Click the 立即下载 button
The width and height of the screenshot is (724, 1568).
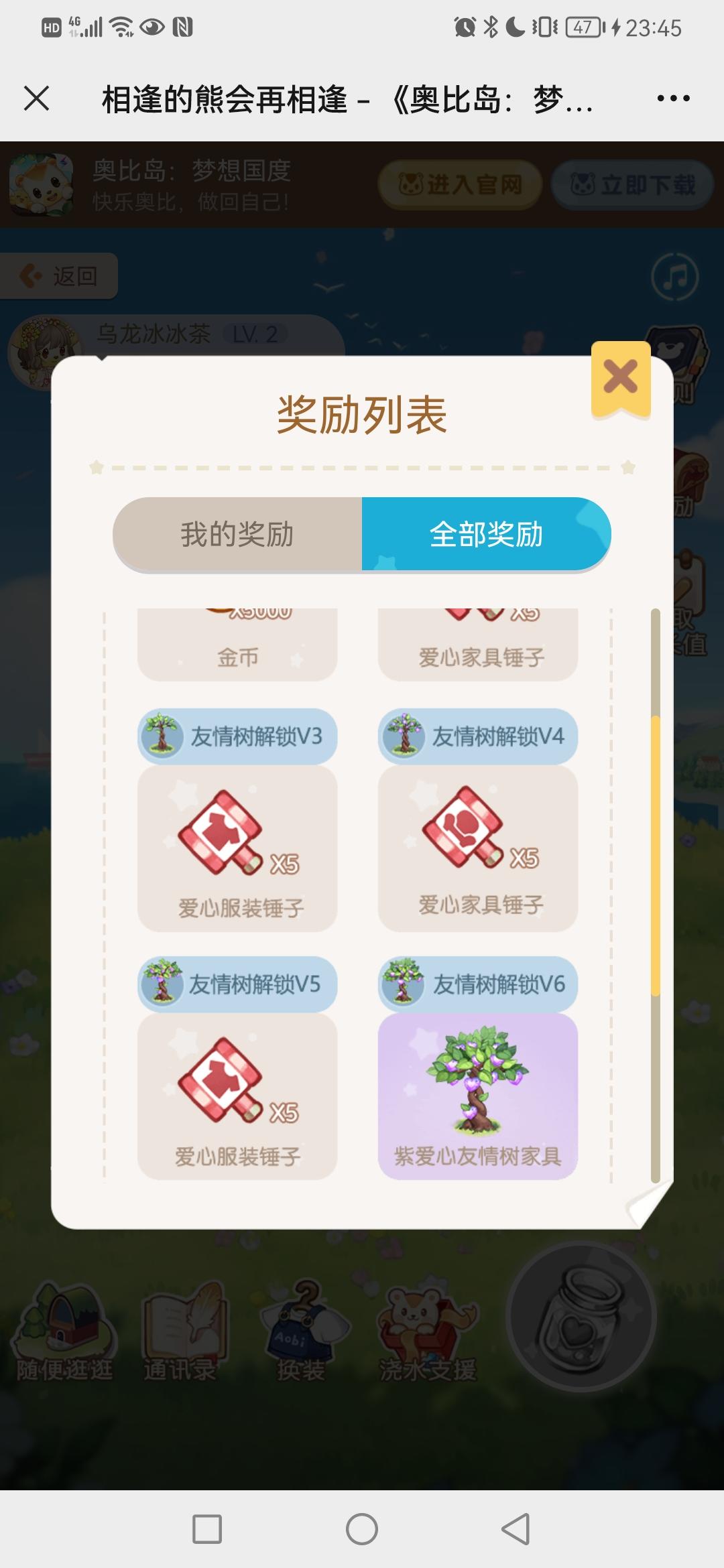pyautogui.click(x=630, y=185)
